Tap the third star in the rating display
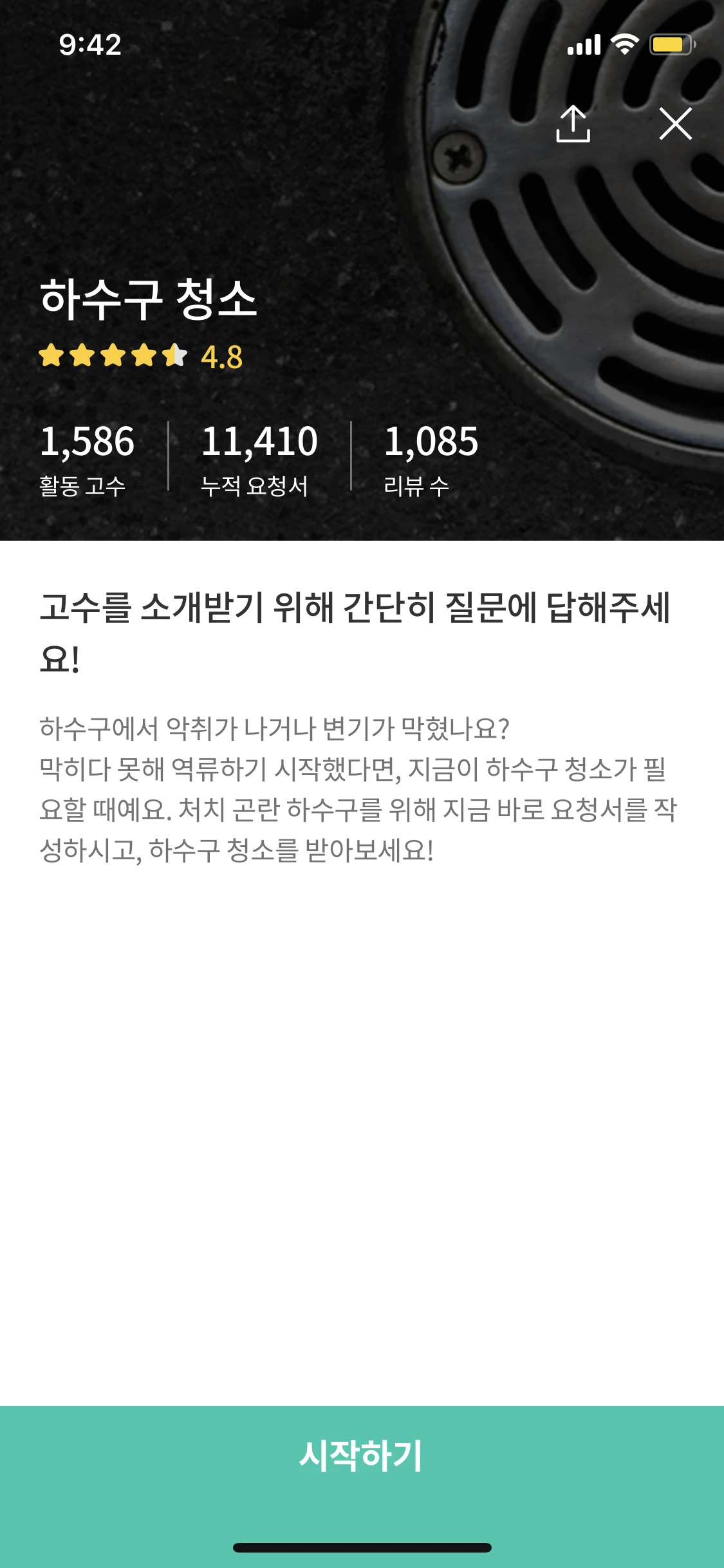Image resolution: width=724 pixels, height=1568 pixels. [114, 355]
